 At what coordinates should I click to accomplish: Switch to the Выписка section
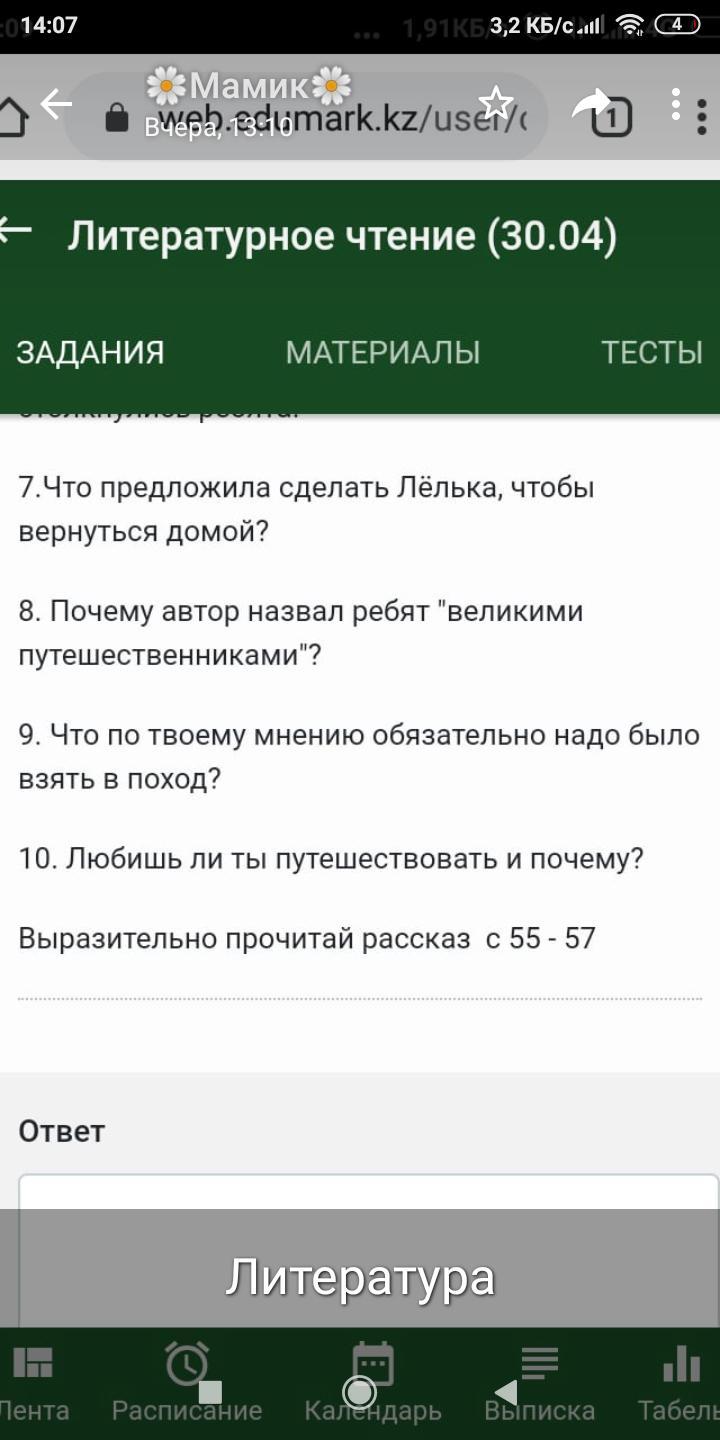point(539,1384)
